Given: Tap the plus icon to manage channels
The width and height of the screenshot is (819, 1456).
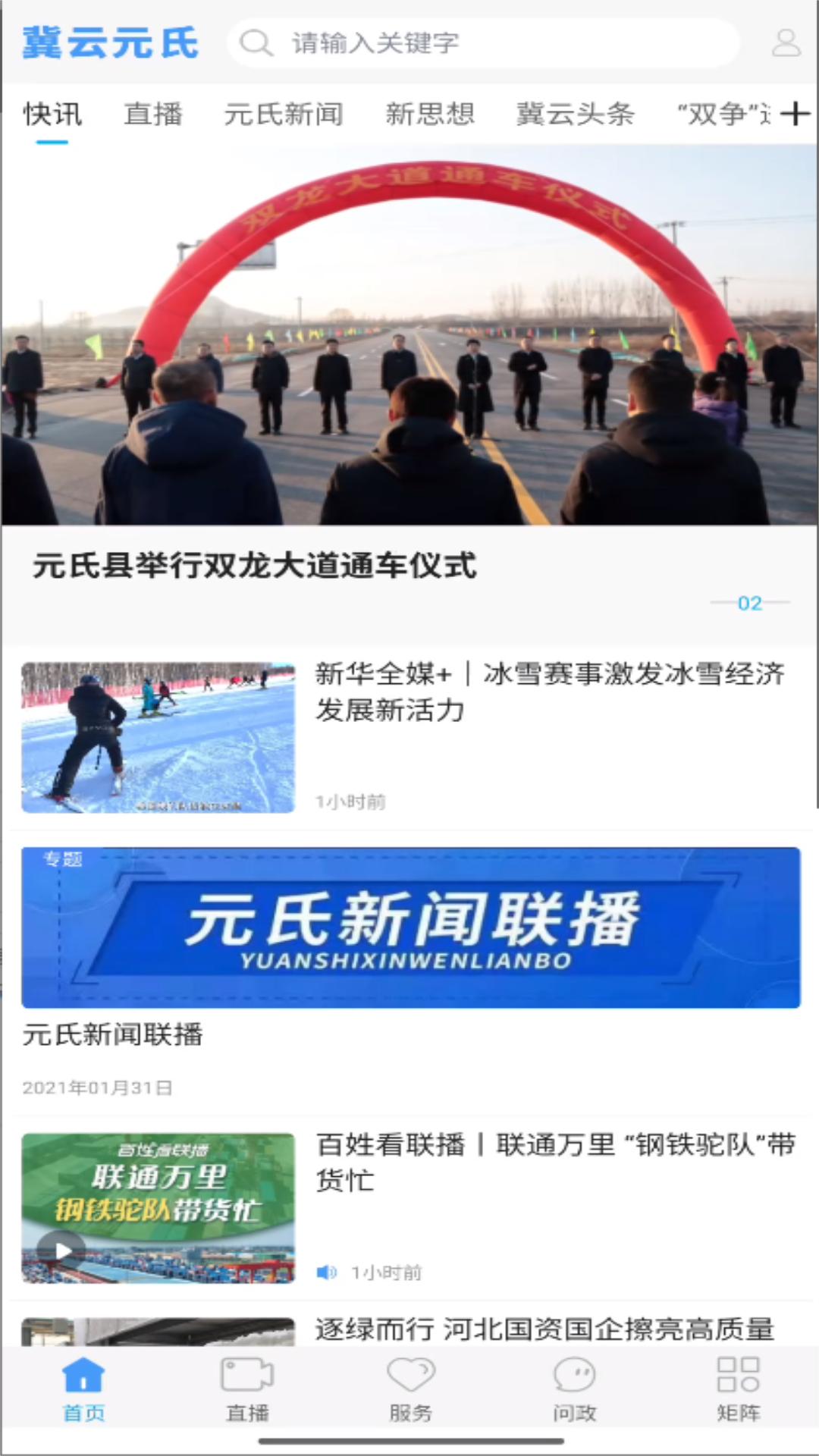Looking at the screenshot, I should [795, 114].
